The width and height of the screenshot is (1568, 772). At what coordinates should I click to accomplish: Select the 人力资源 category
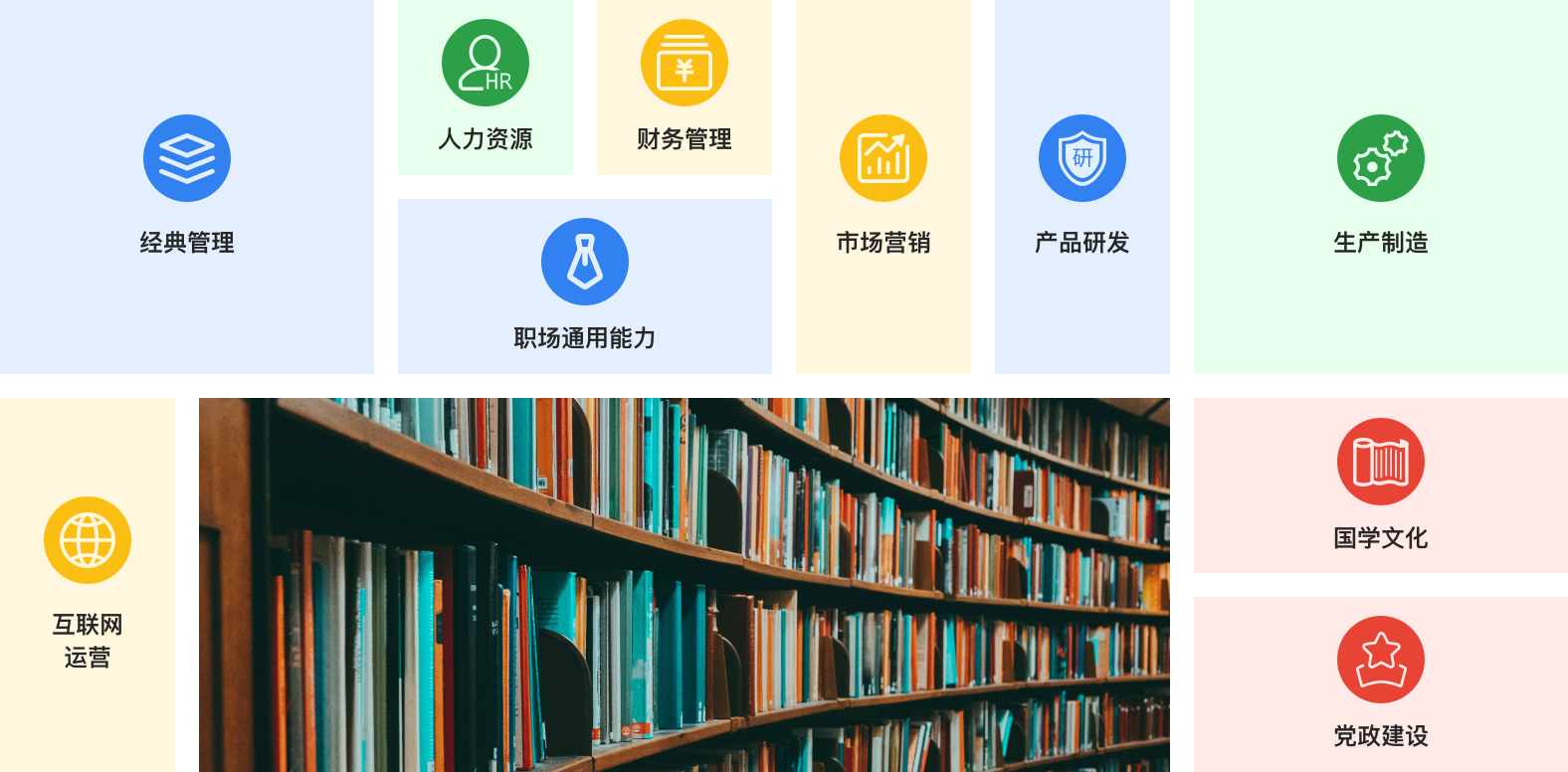[486, 88]
